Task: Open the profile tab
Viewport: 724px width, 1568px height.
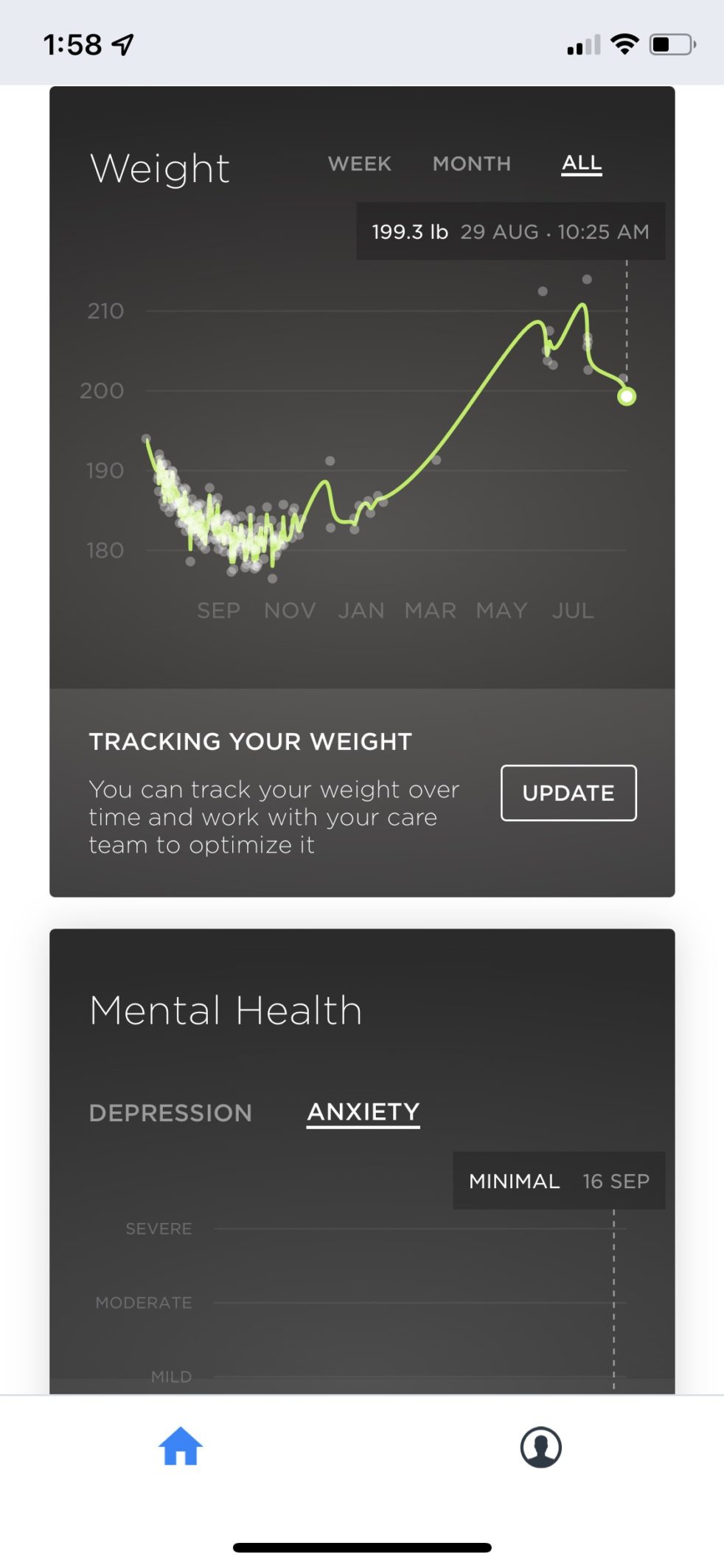Action: click(x=540, y=1446)
